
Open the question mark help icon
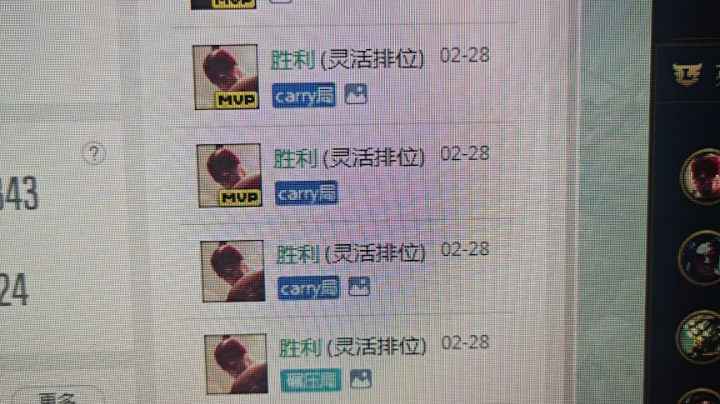pos(94,153)
